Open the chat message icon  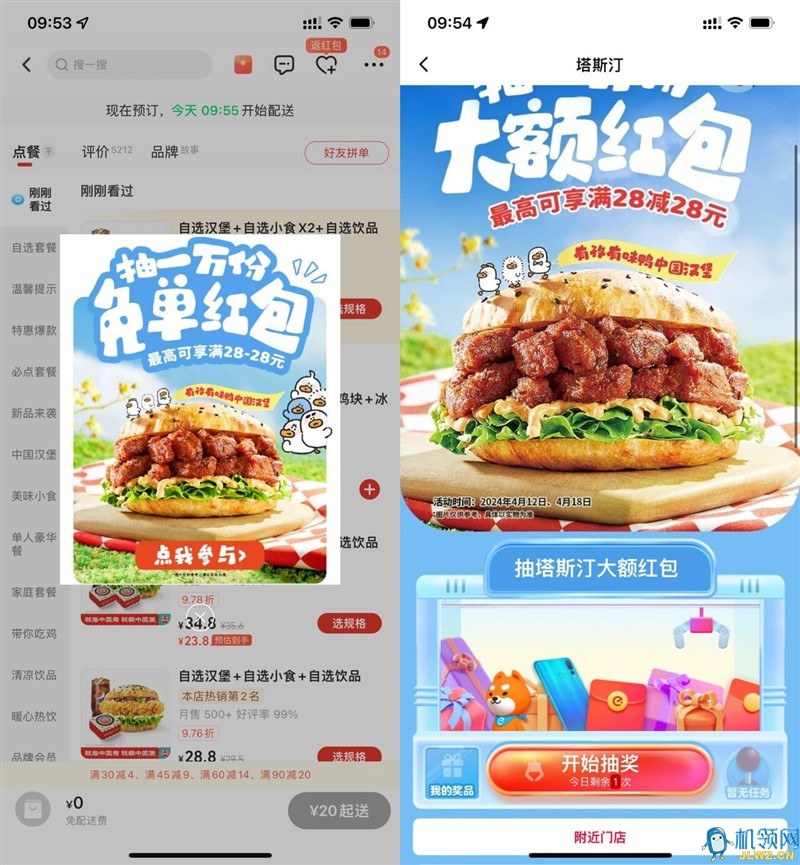click(284, 65)
